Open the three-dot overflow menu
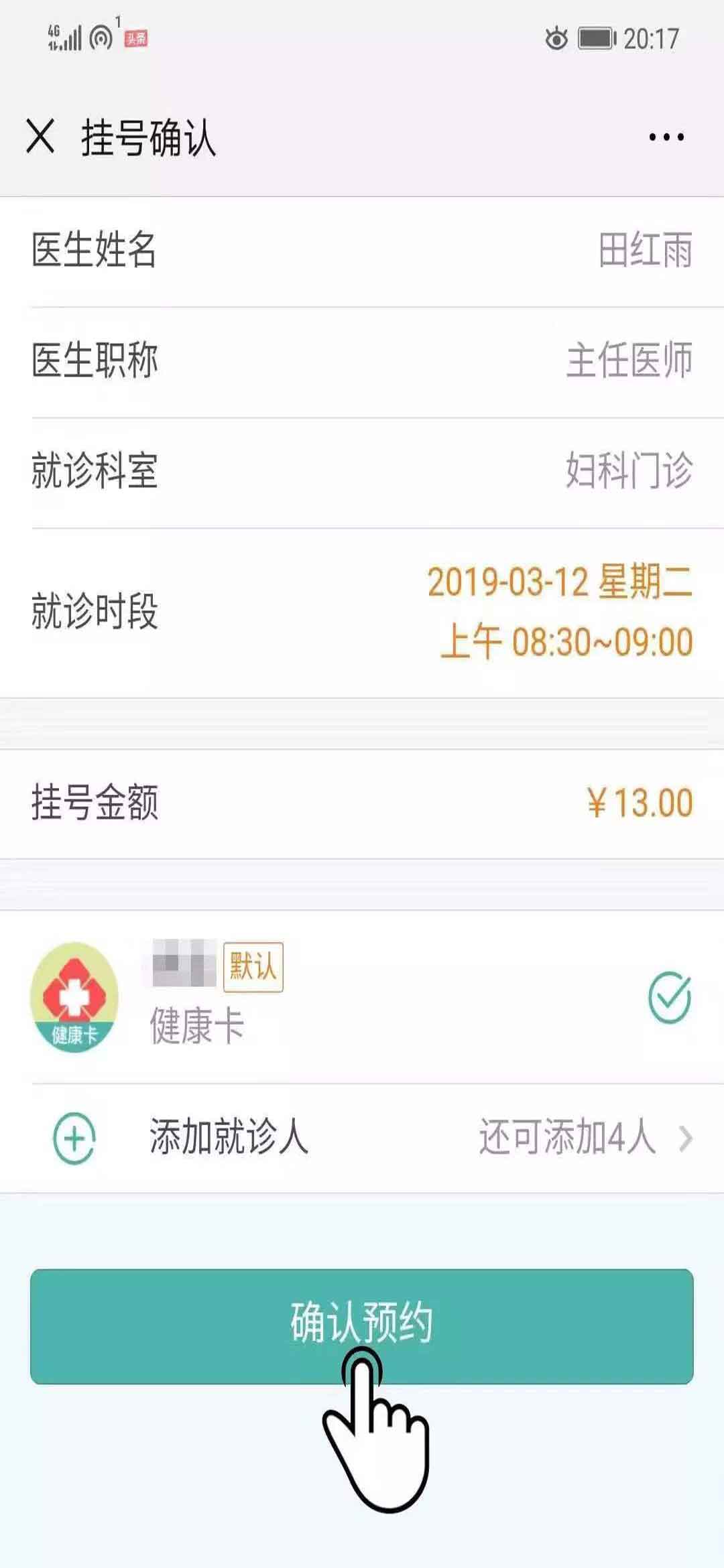Viewport: 724px width, 1568px height. point(666,137)
